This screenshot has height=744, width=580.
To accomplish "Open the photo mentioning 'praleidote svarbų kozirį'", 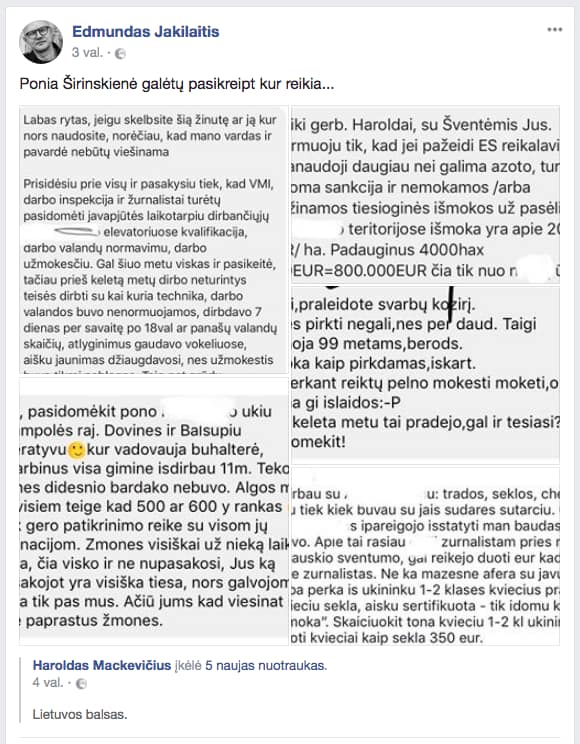I will [x=425, y=375].
